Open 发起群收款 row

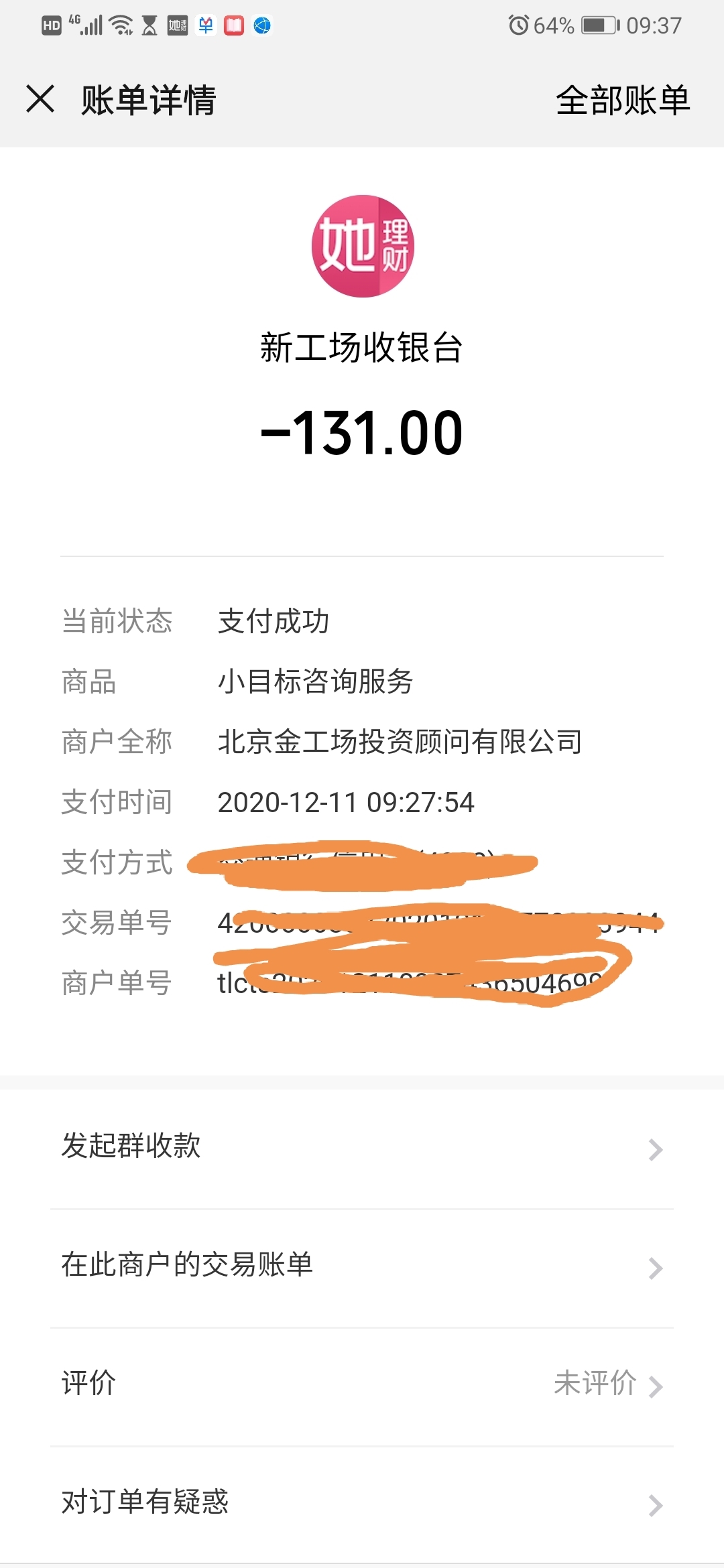[362, 1149]
